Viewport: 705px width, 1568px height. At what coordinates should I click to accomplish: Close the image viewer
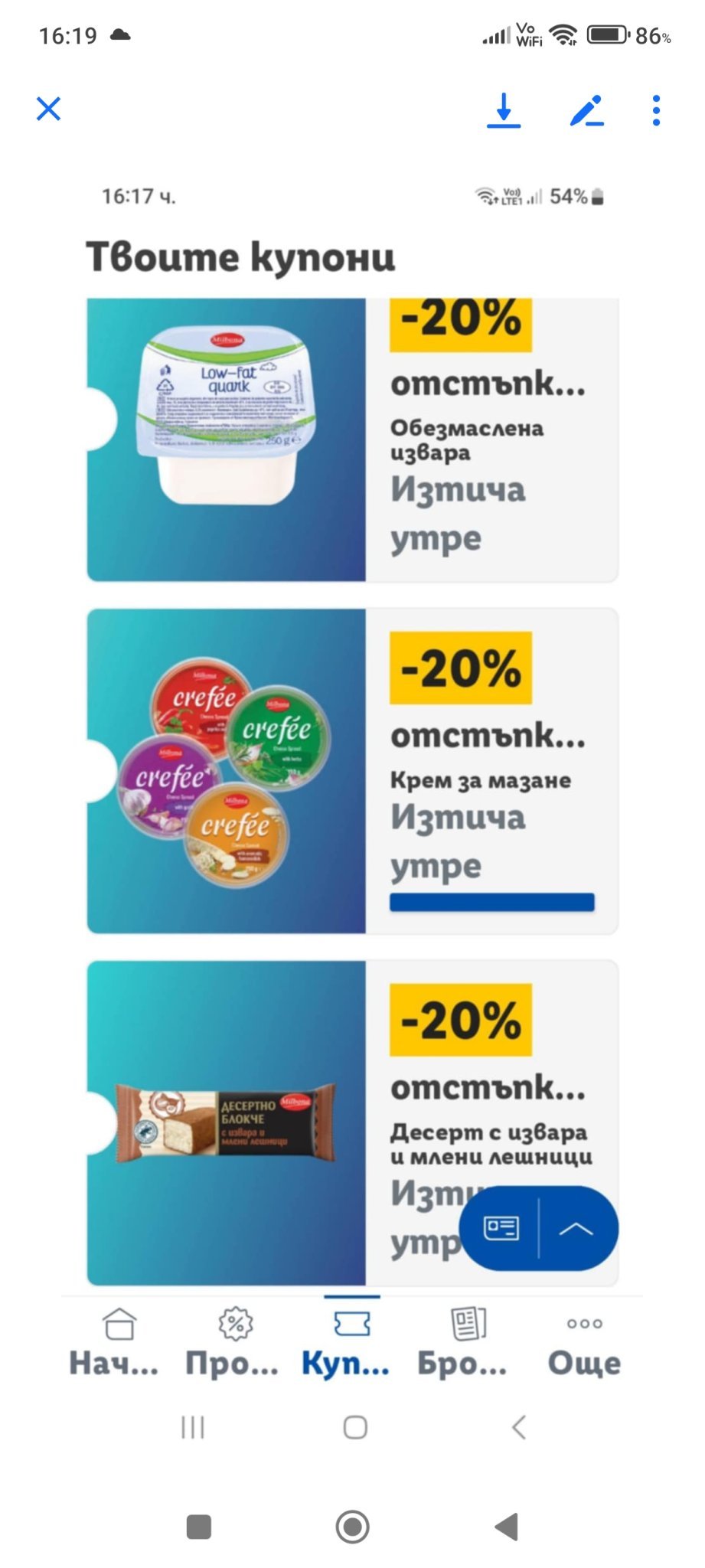[x=48, y=109]
